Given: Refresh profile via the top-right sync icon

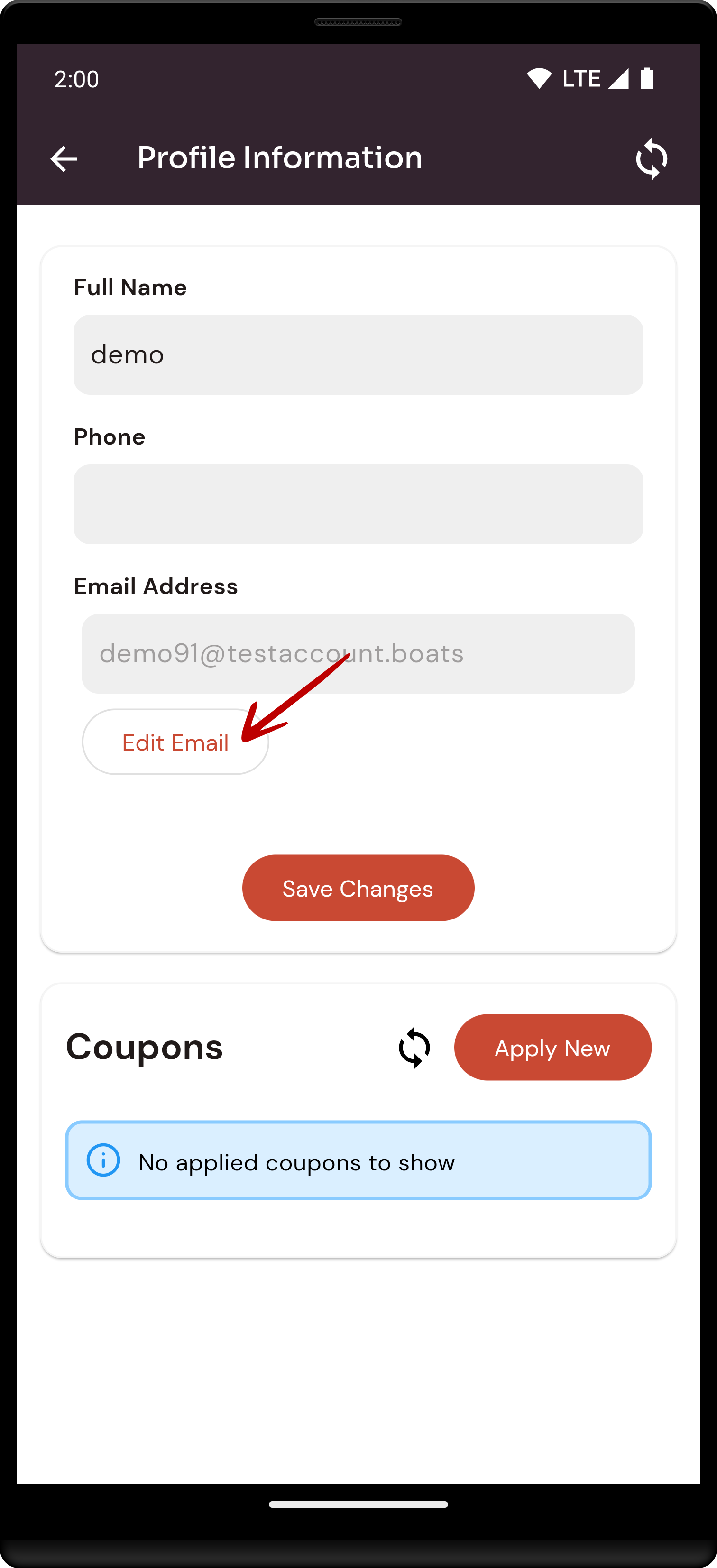Looking at the screenshot, I should point(651,159).
